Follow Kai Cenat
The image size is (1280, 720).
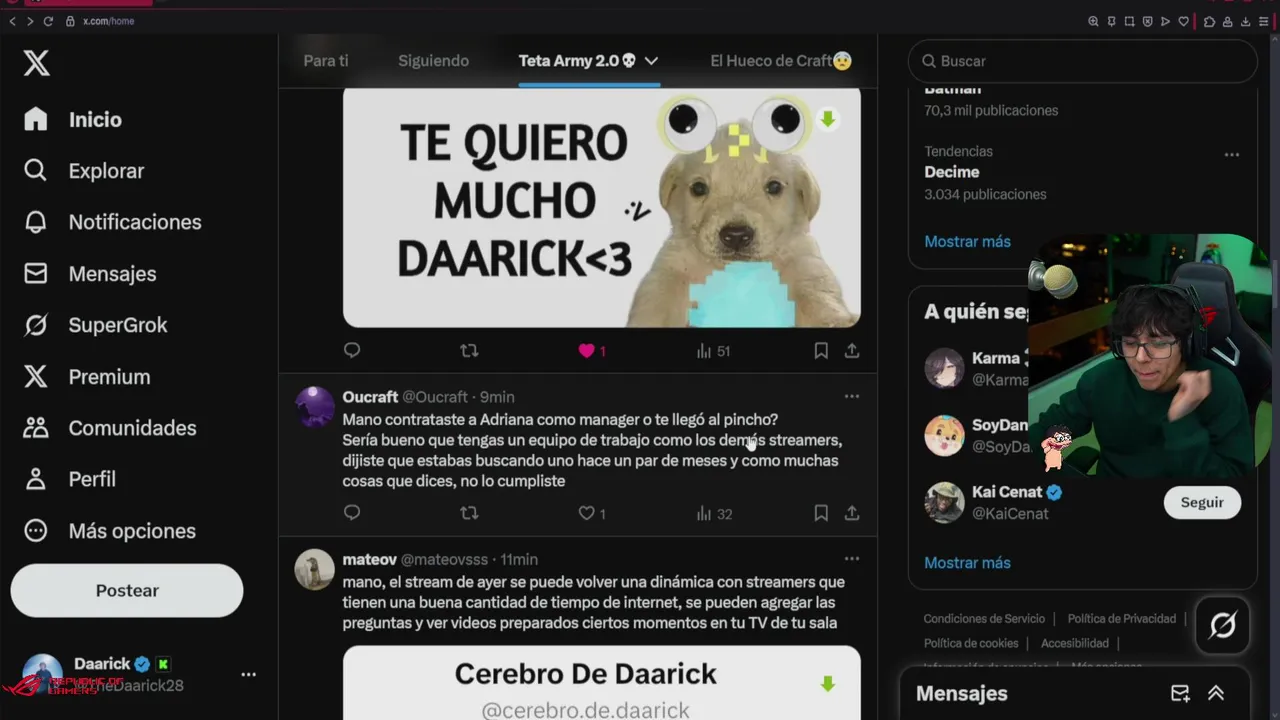(x=1201, y=503)
